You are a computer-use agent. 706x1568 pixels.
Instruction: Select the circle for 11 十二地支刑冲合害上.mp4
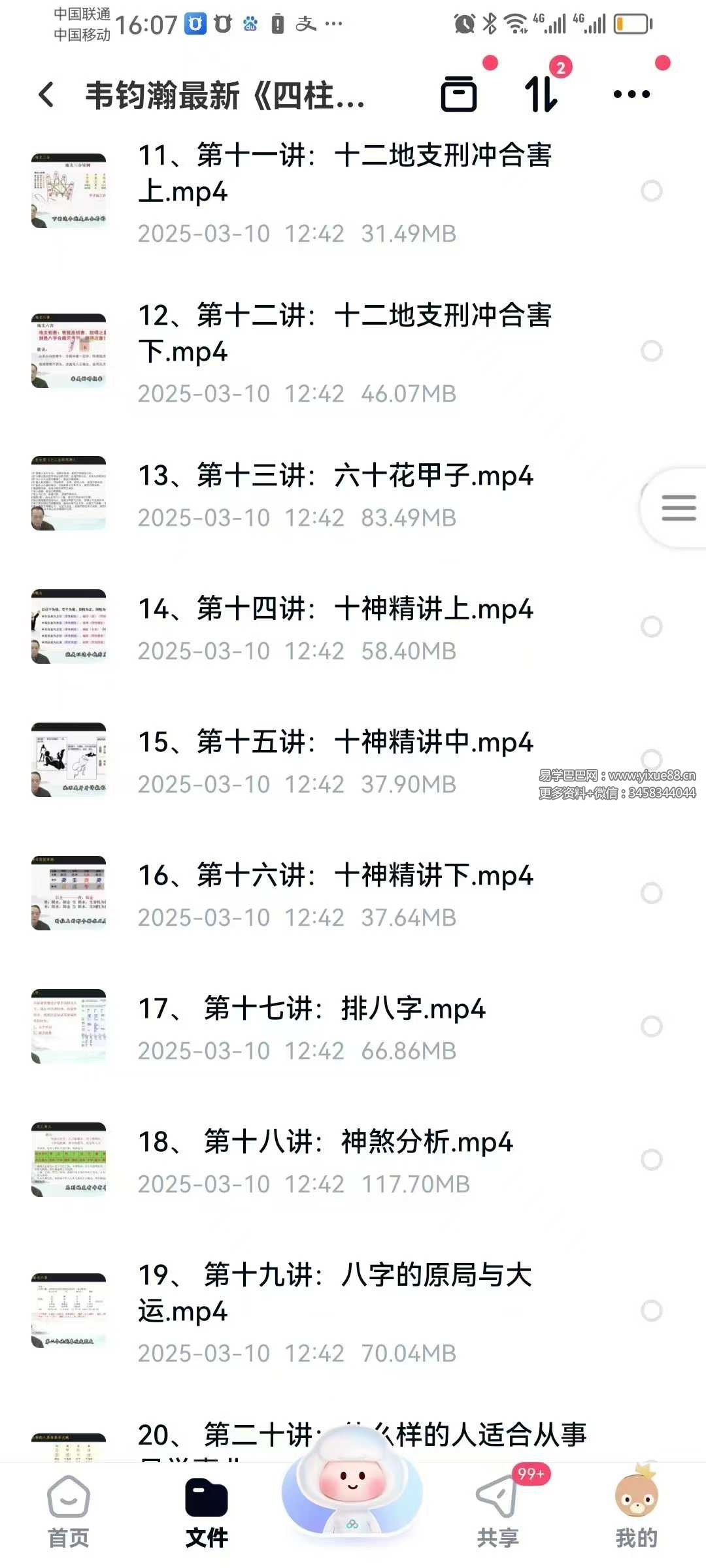(x=651, y=191)
